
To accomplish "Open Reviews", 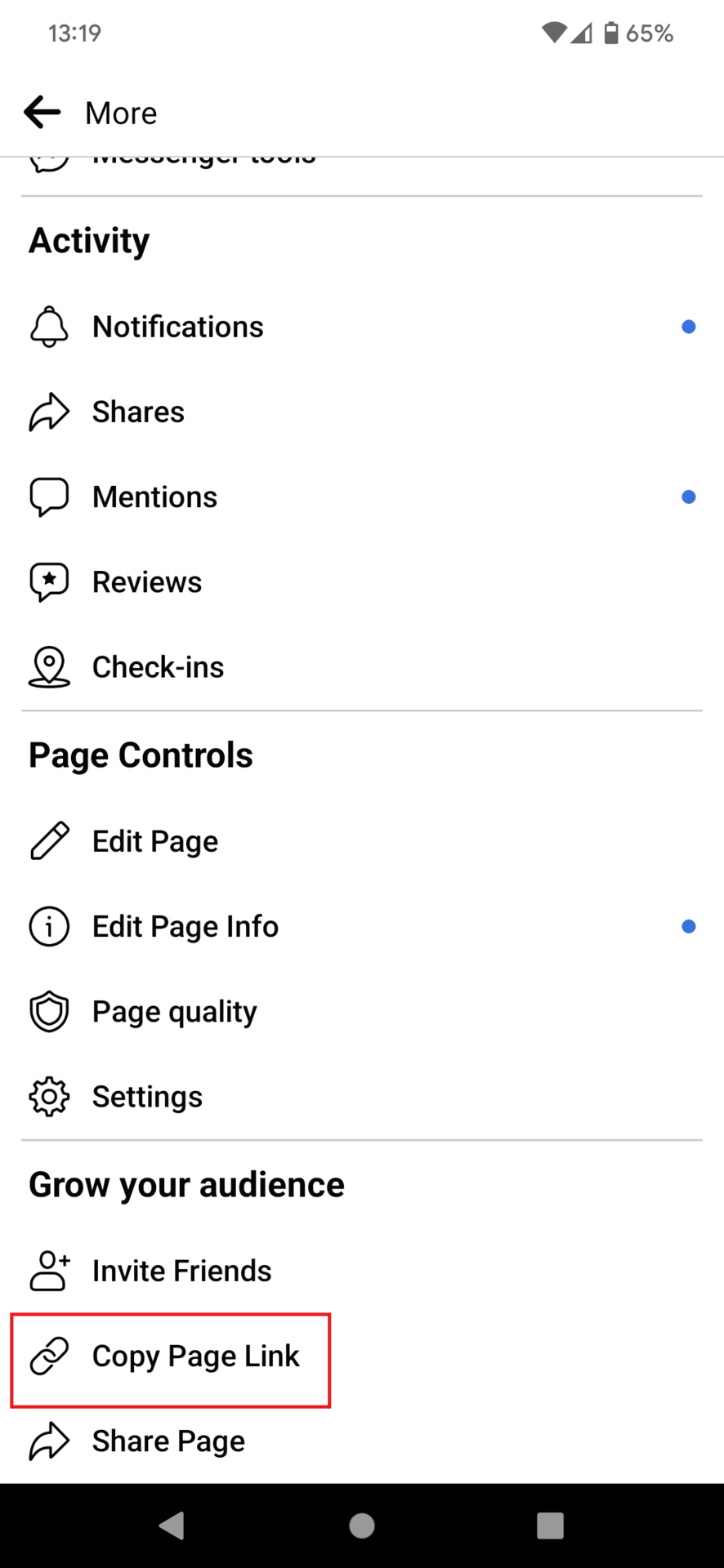I will 146,582.
